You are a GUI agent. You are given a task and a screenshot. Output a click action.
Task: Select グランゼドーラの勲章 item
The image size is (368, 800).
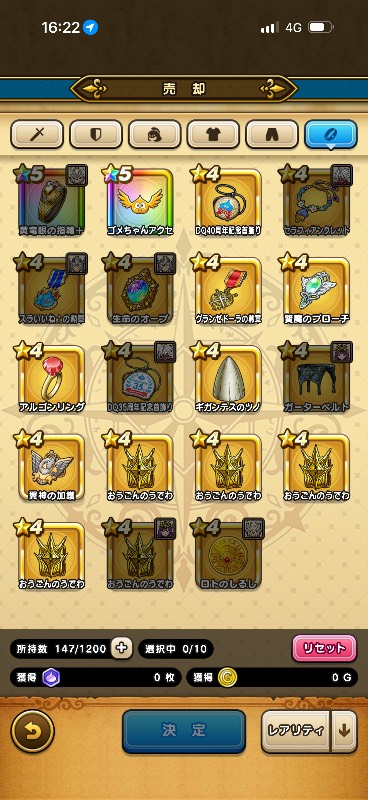point(228,290)
